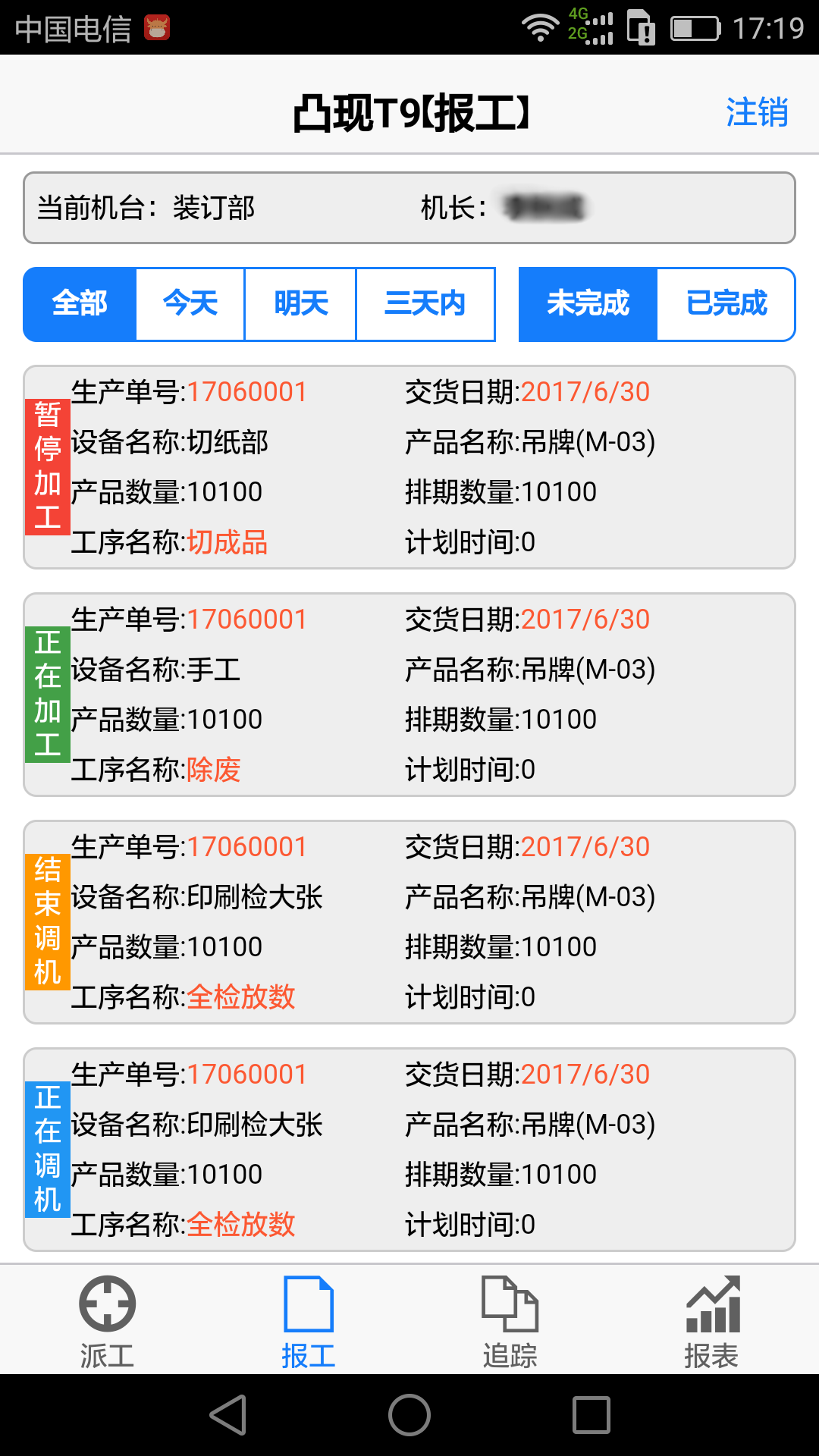
Task: Switch to the 明天 filter
Action: pos(300,304)
